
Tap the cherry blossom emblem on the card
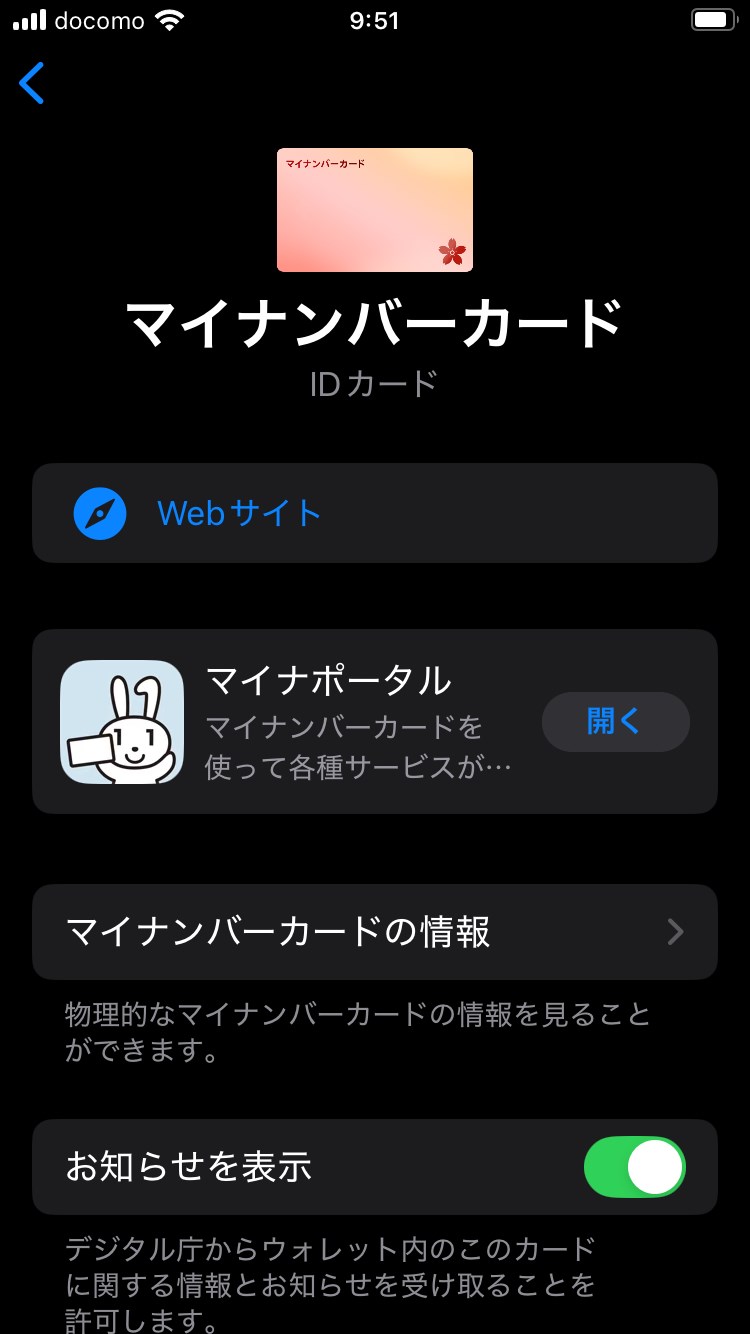(452, 252)
